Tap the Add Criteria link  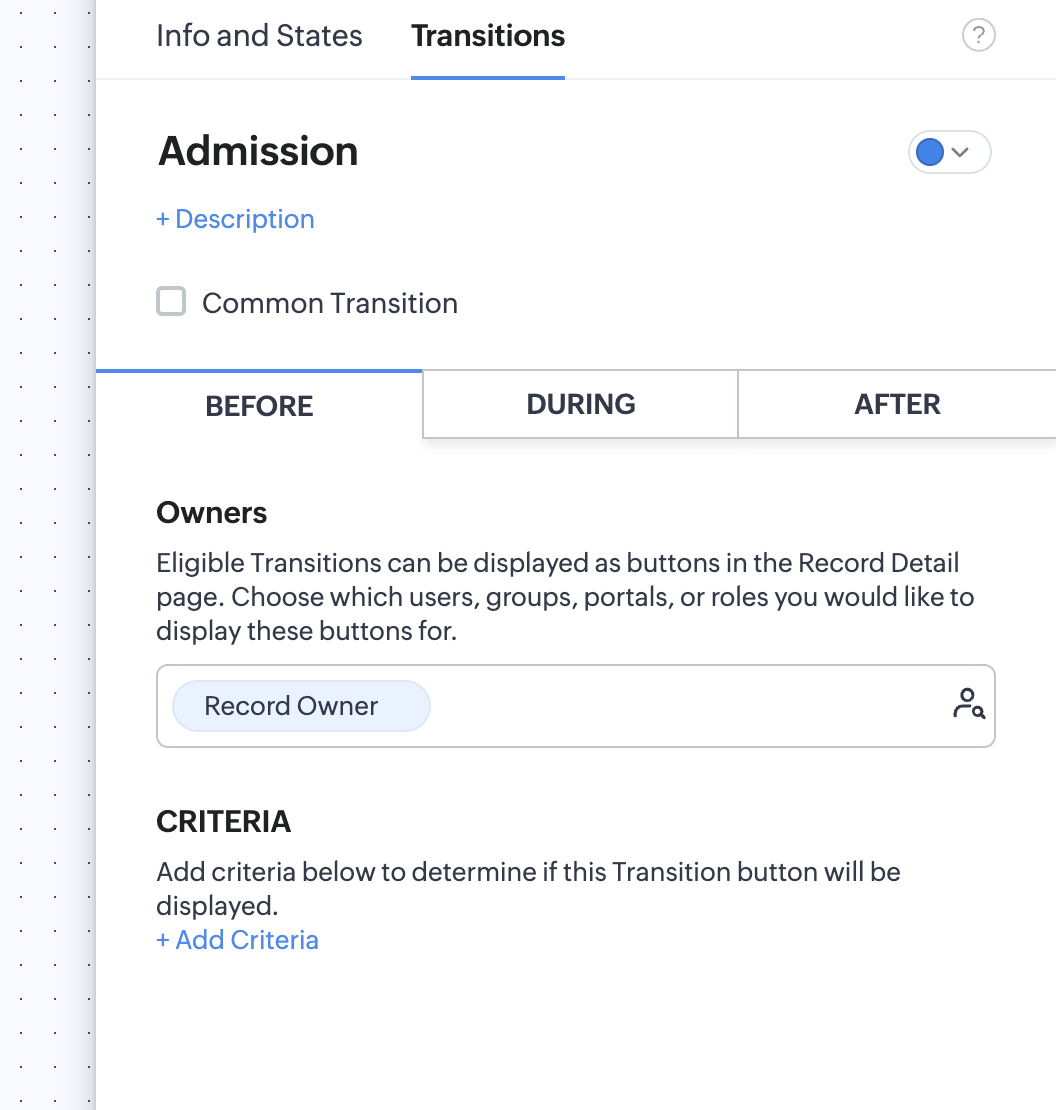[x=237, y=940]
